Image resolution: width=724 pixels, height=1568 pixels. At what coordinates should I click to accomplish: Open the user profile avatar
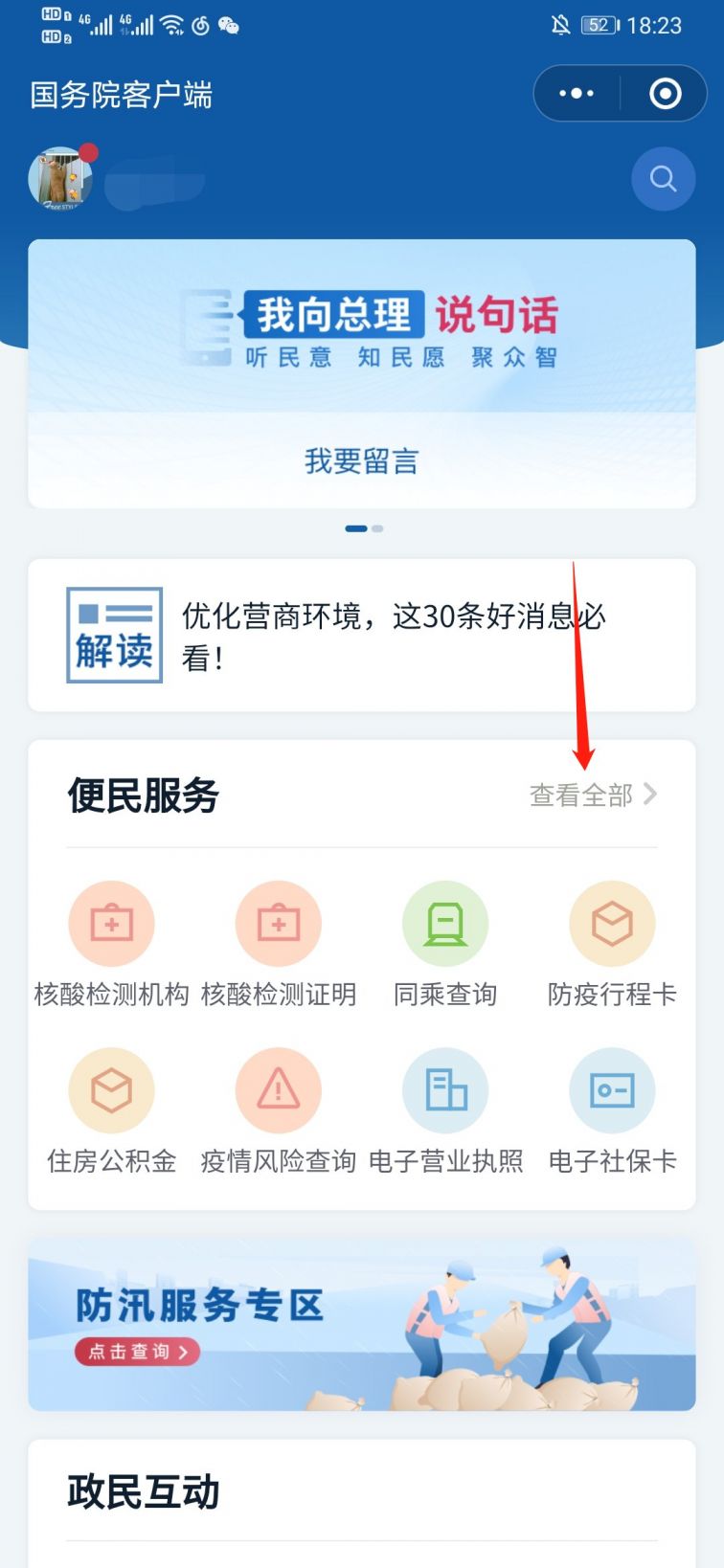tap(60, 179)
